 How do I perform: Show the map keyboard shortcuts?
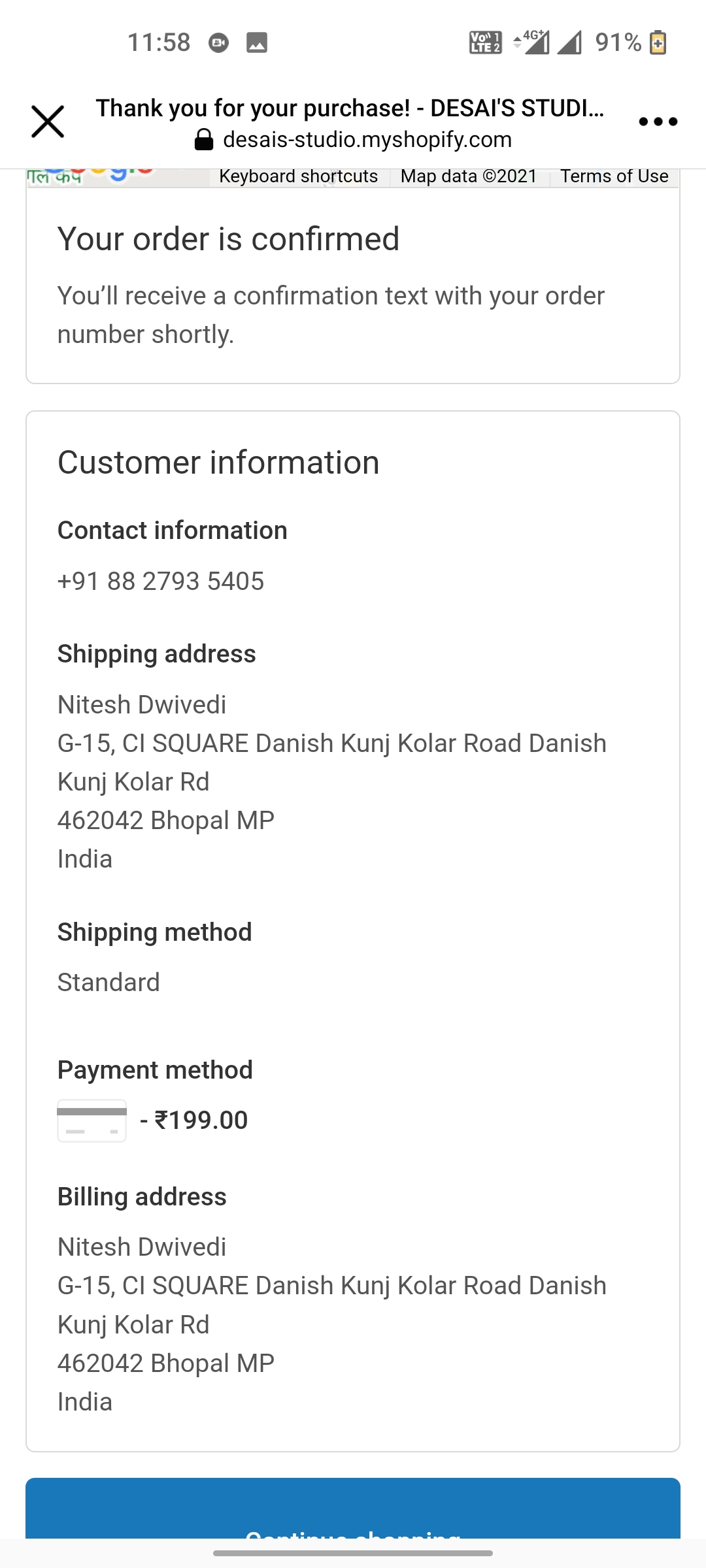299,176
